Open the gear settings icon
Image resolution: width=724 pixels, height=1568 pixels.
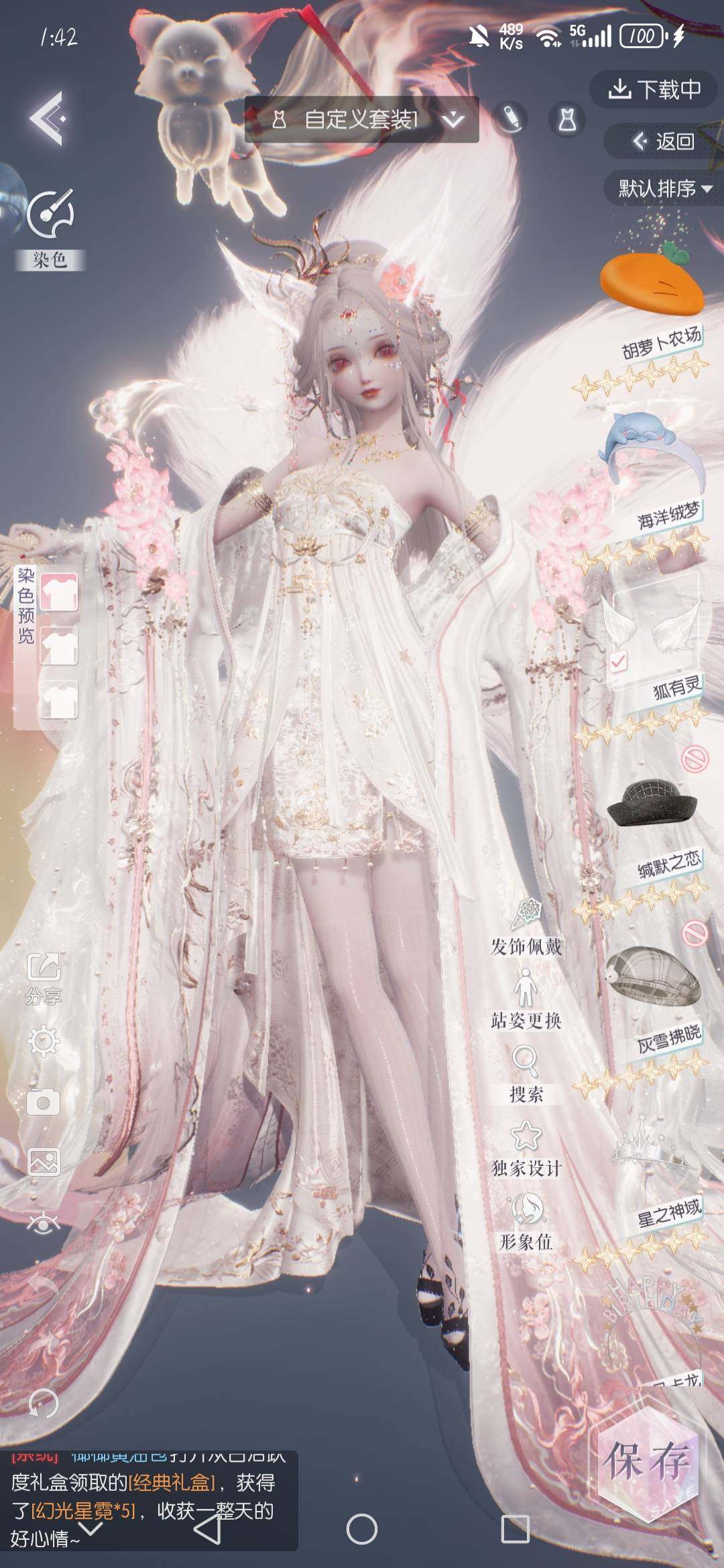[44, 1041]
